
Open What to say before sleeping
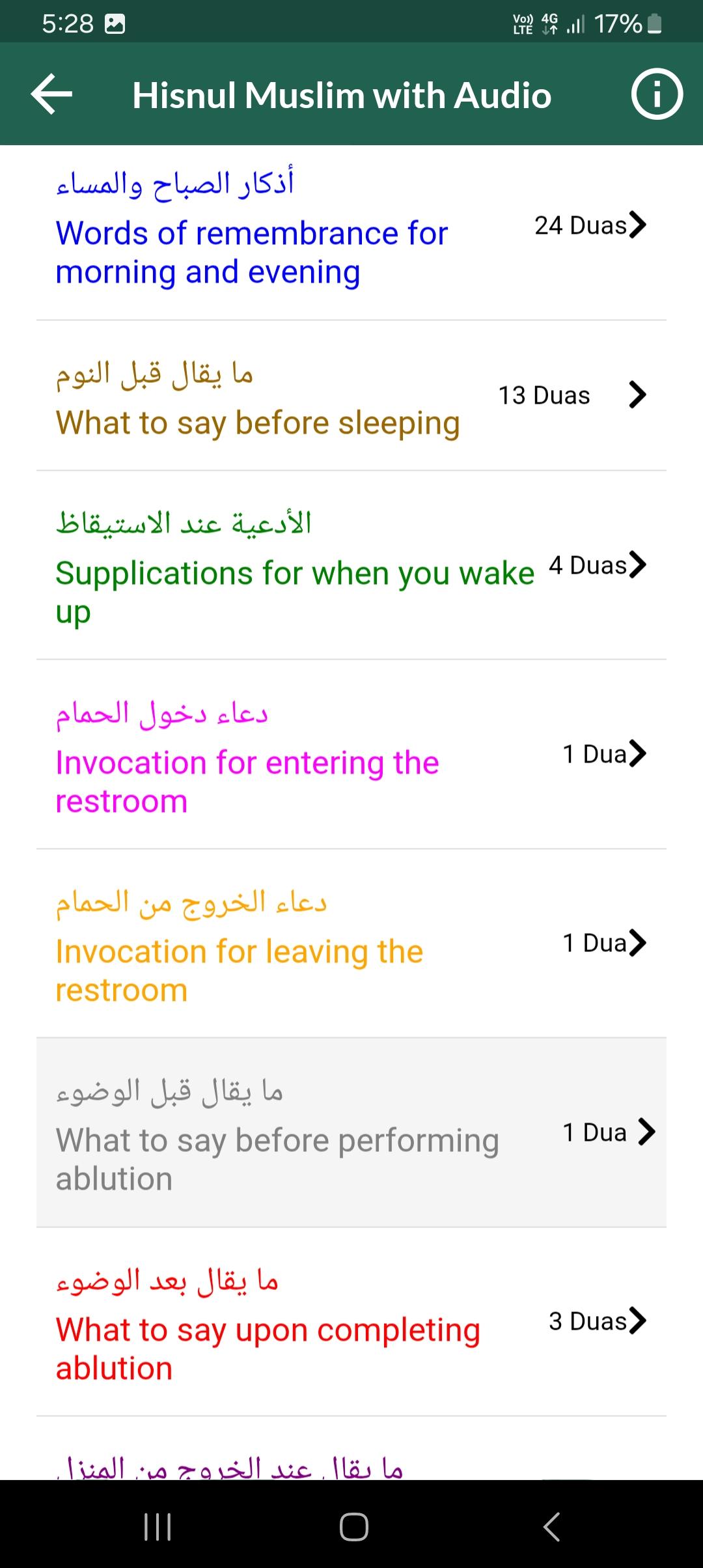351,395
